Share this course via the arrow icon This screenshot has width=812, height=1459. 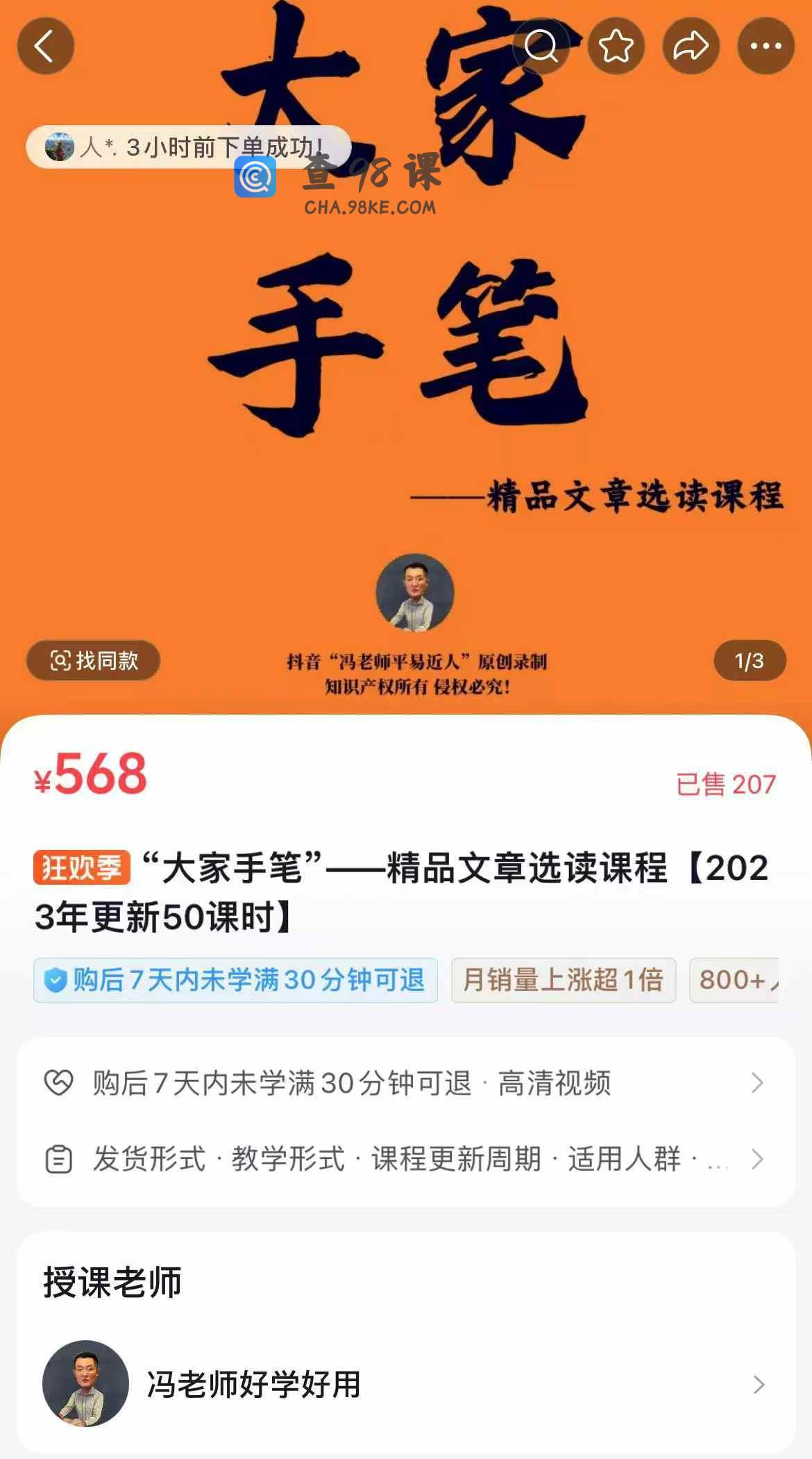coord(691,47)
